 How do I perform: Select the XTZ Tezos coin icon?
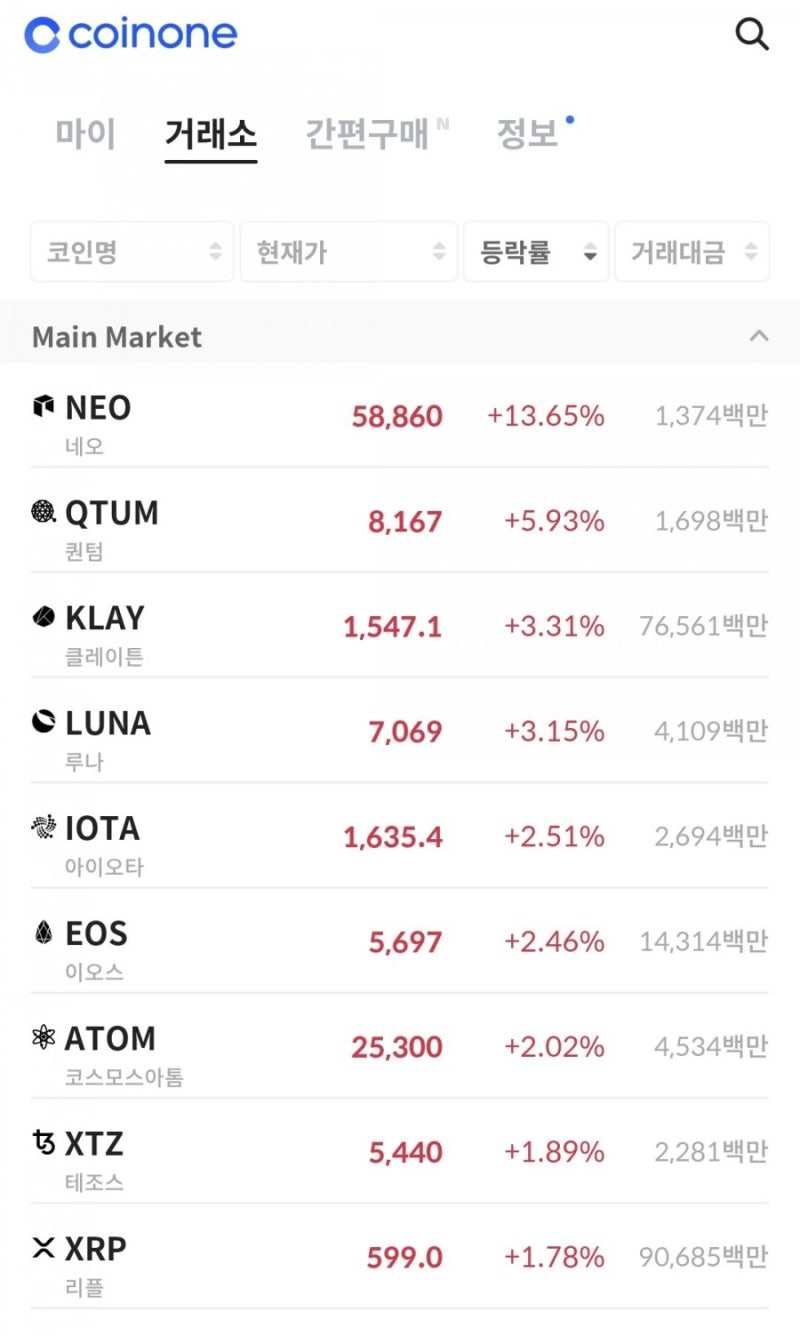[41, 1142]
